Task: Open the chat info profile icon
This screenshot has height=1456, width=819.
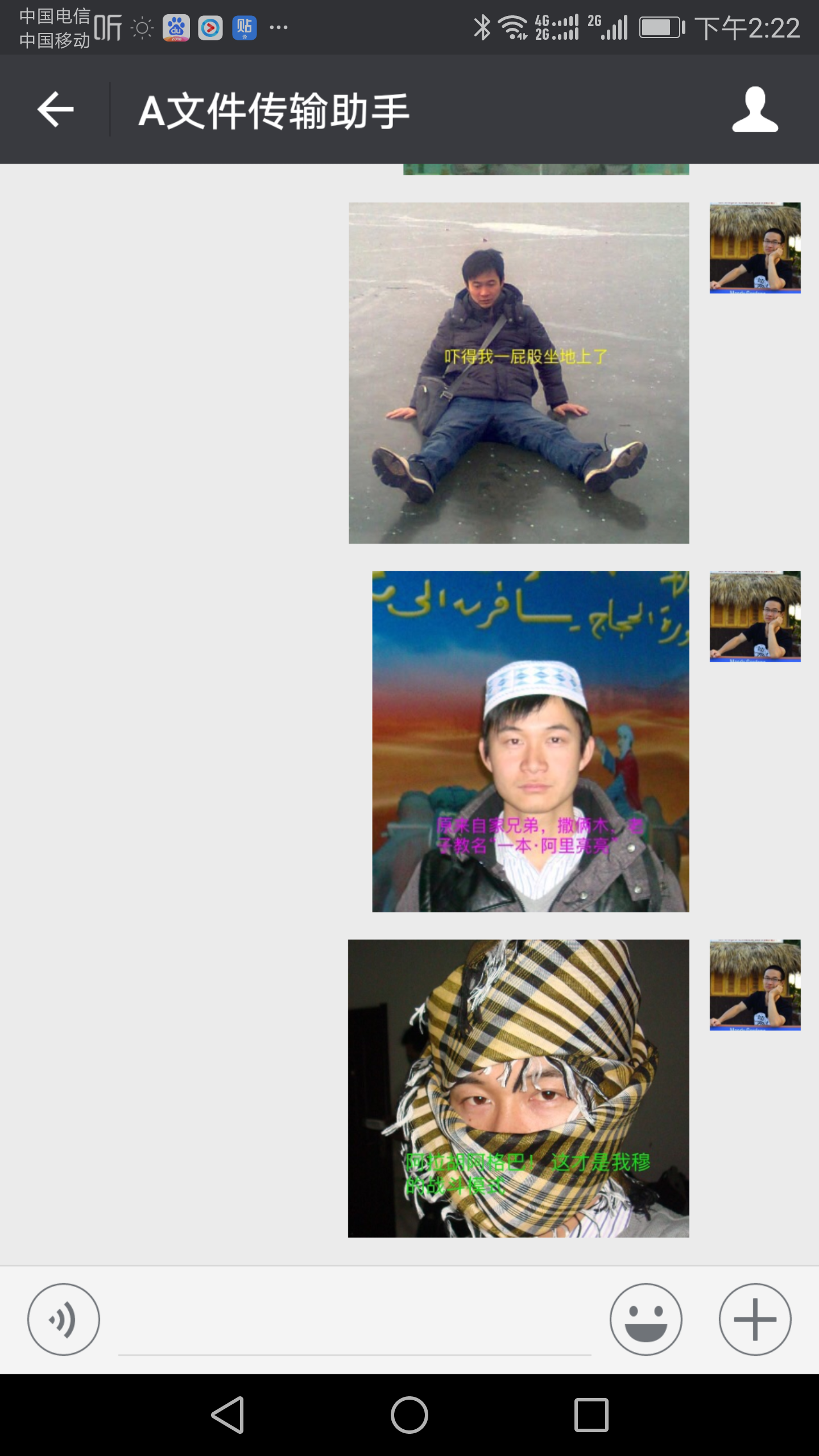Action: click(x=755, y=109)
